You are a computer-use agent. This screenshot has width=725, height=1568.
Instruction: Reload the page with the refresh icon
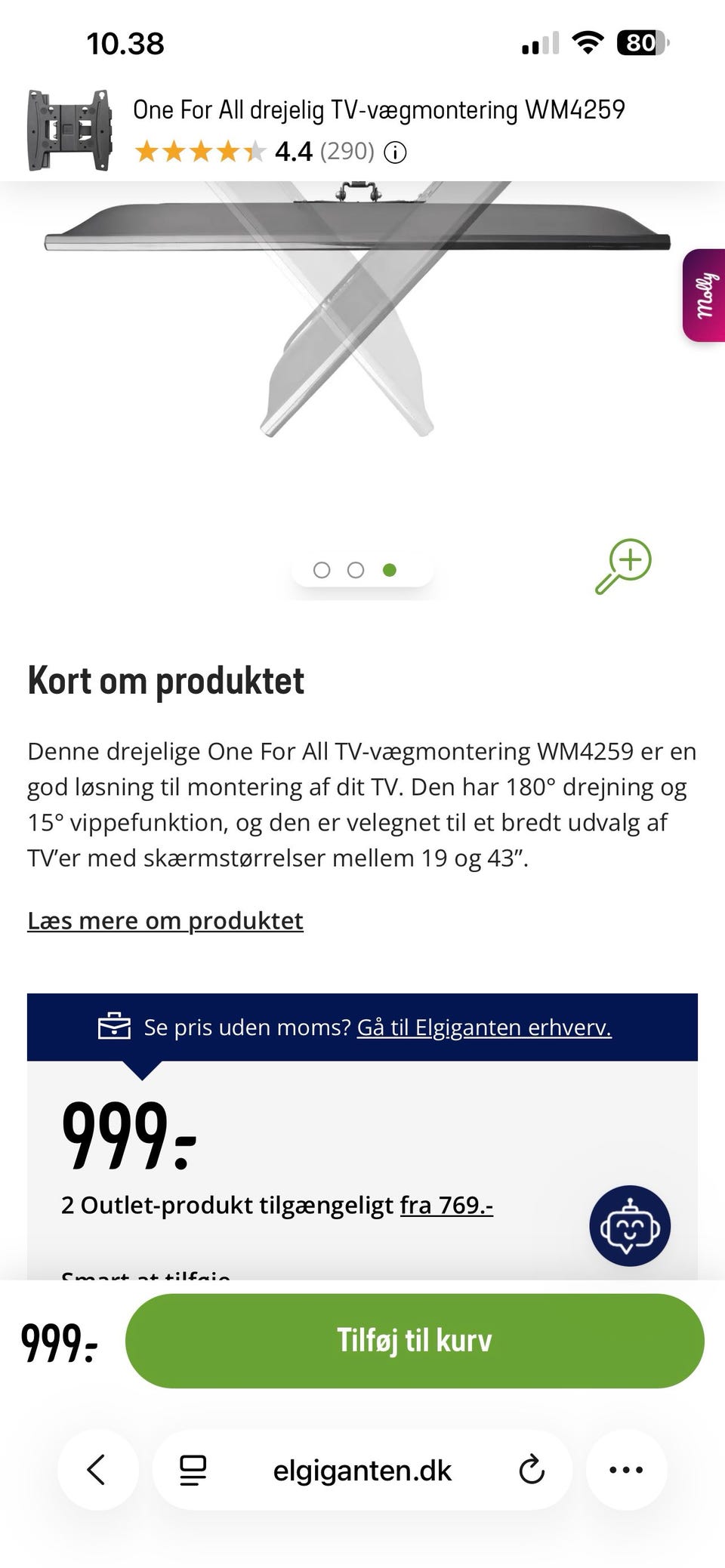pos(533,1469)
